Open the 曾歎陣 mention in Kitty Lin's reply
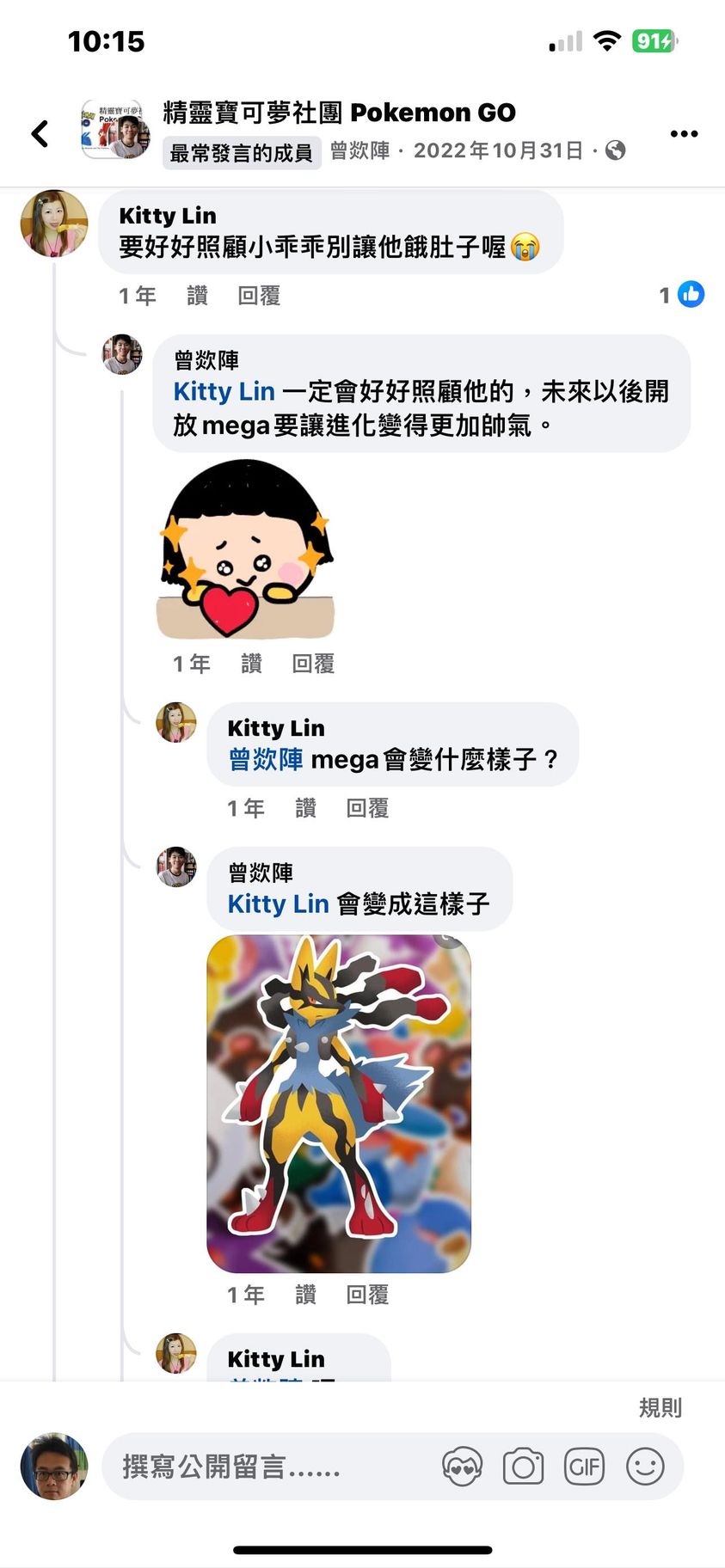This screenshot has height=1568, width=725. [x=265, y=760]
